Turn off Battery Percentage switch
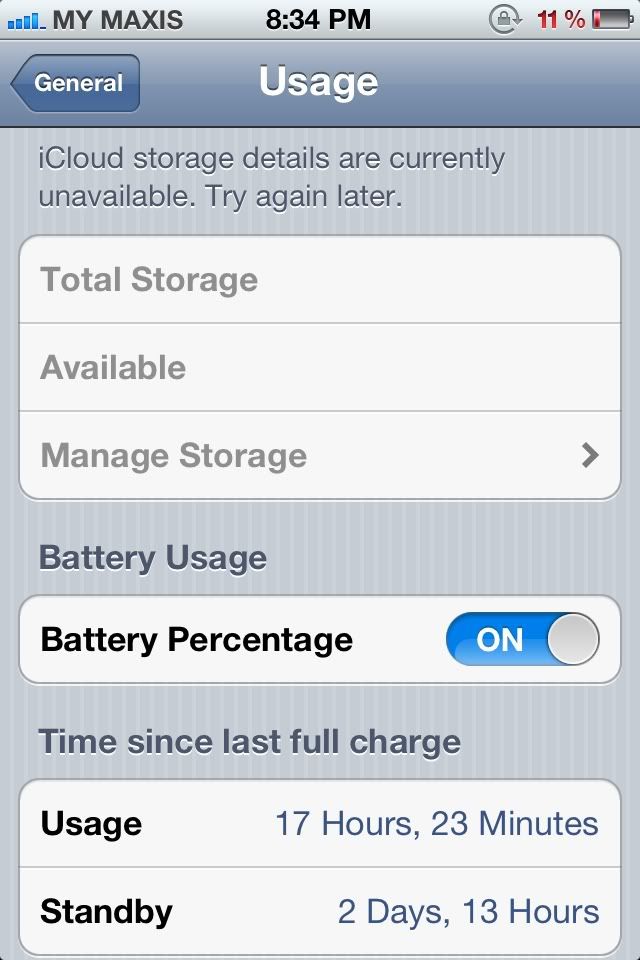640x960 pixels. click(522, 640)
